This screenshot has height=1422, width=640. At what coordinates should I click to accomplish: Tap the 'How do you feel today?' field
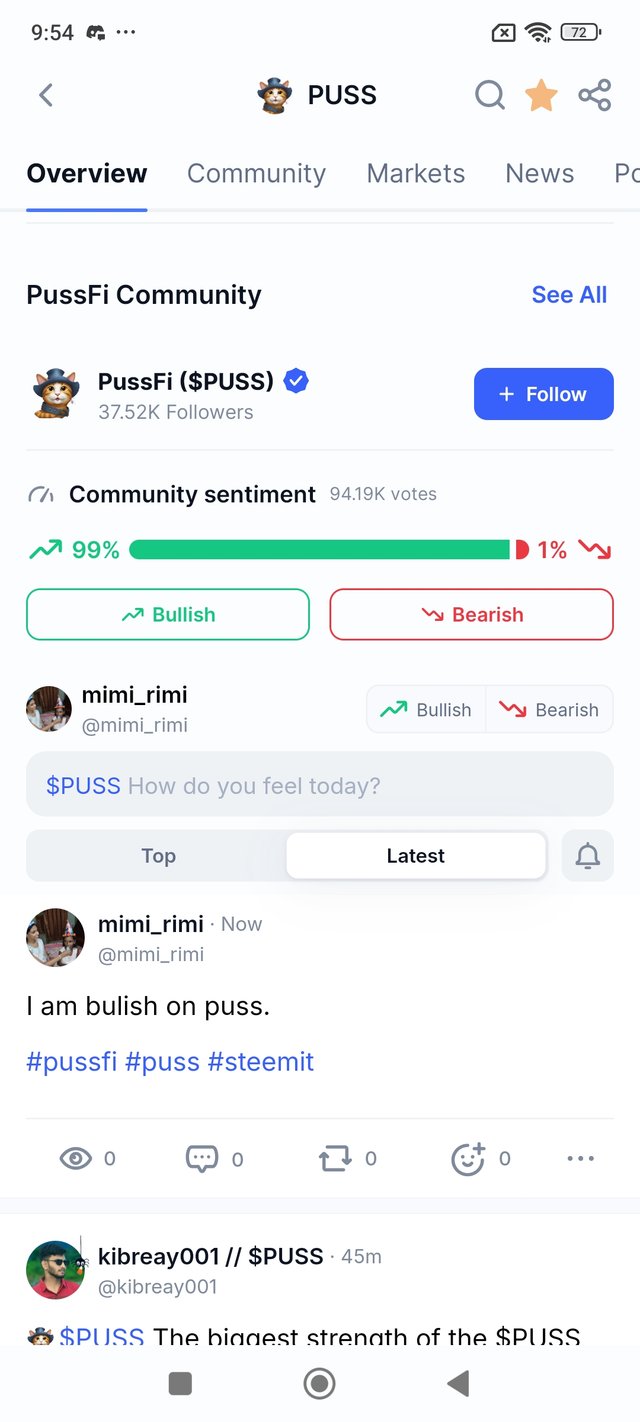point(319,785)
